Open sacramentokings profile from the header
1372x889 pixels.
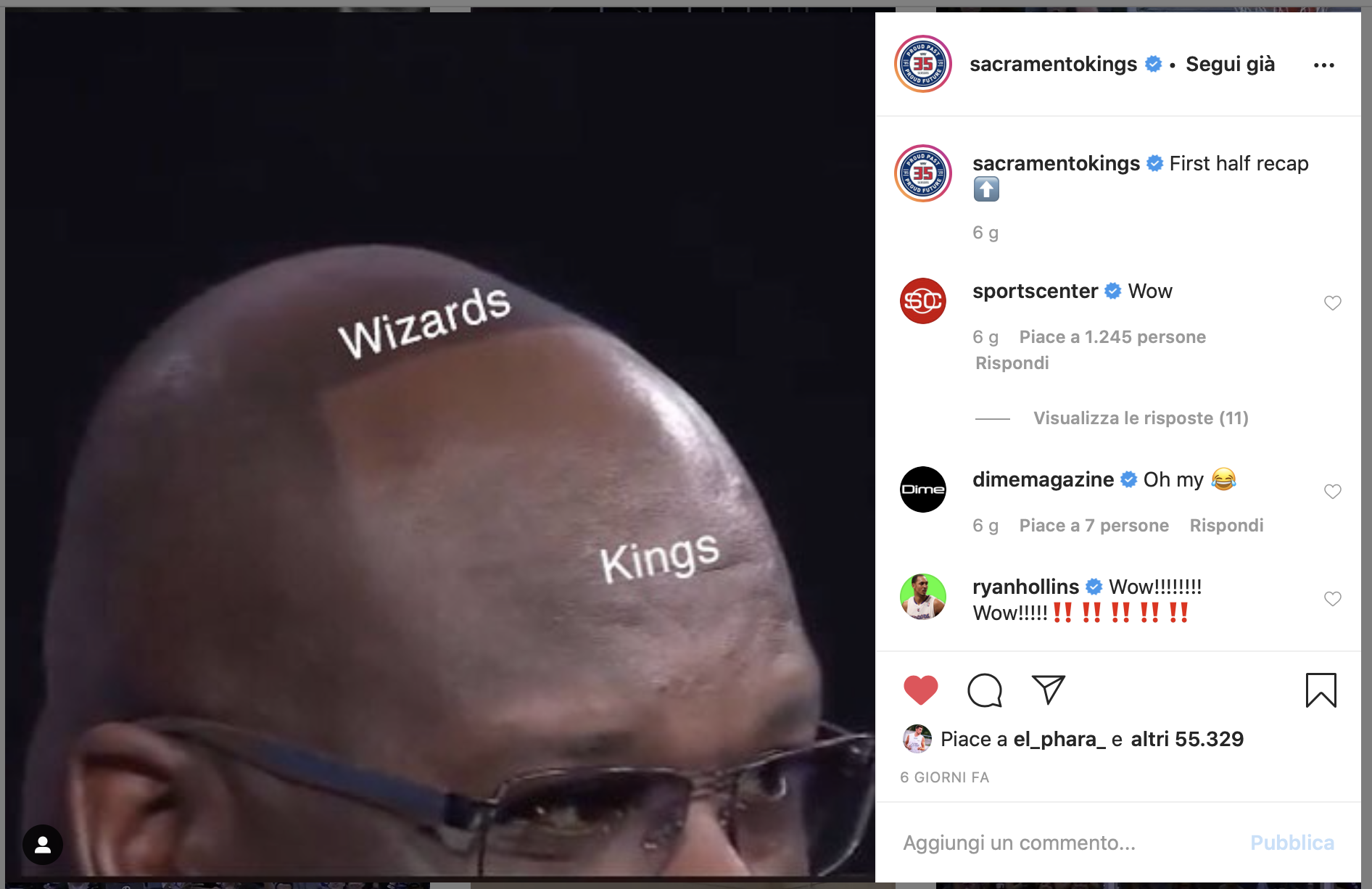pos(1053,65)
